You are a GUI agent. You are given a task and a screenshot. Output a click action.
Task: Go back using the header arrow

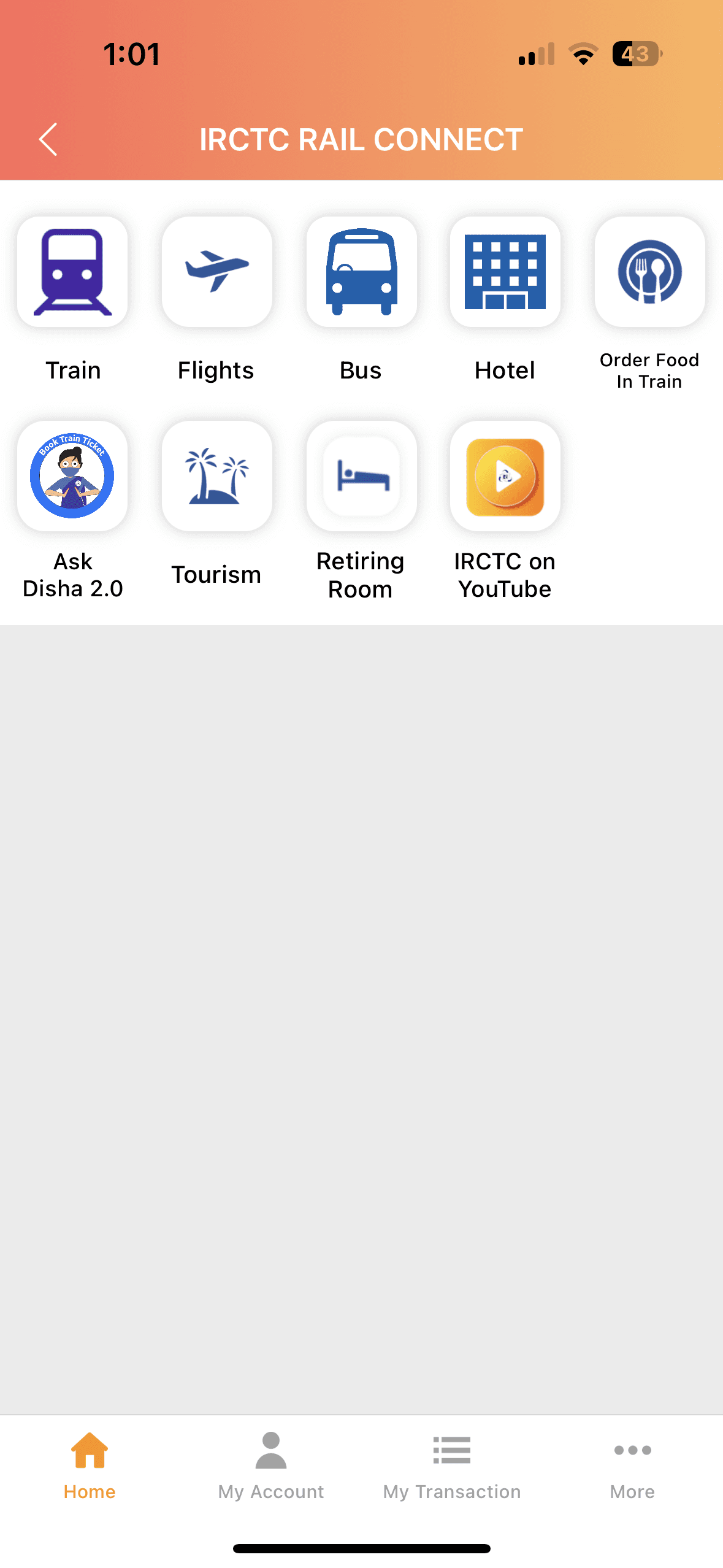click(x=48, y=139)
